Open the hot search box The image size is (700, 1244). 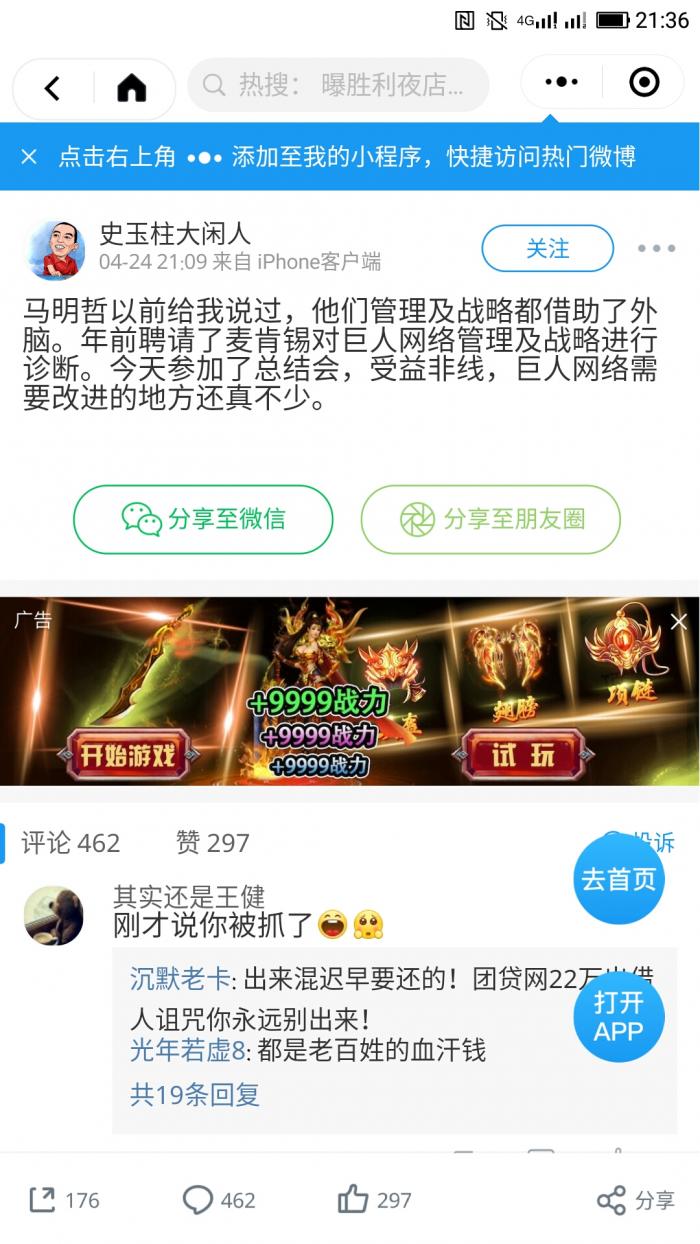pyautogui.click(x=338, y=85)
